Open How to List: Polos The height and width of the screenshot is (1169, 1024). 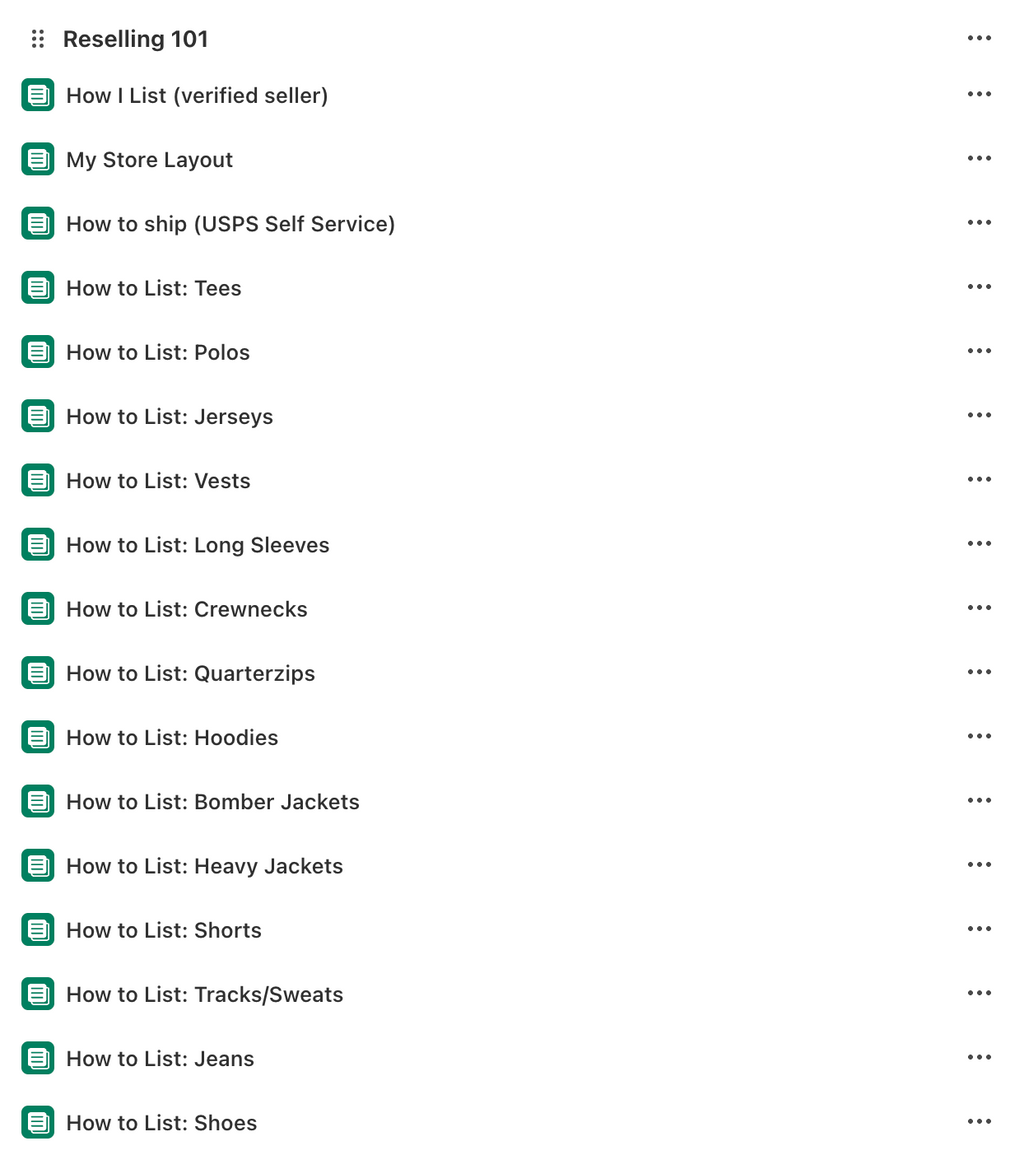158,352
